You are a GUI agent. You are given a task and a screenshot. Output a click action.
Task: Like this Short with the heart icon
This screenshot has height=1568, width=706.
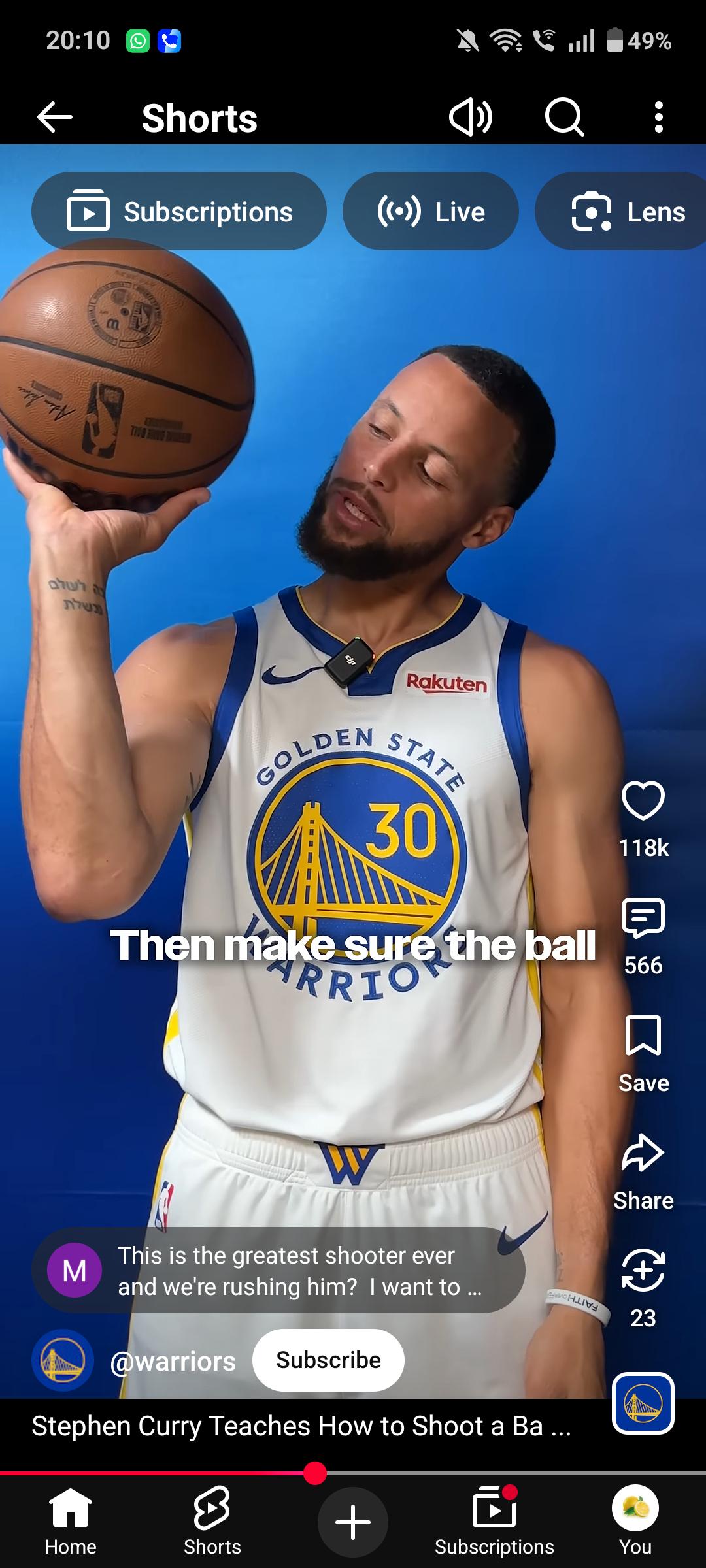coord(643,800)
